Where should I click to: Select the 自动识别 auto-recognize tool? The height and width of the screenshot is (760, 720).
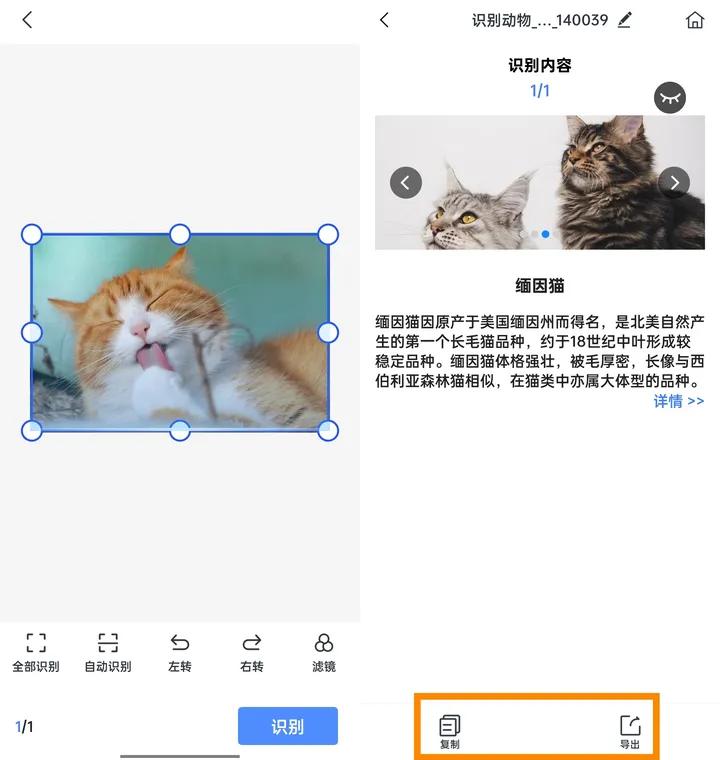point(108,651)
